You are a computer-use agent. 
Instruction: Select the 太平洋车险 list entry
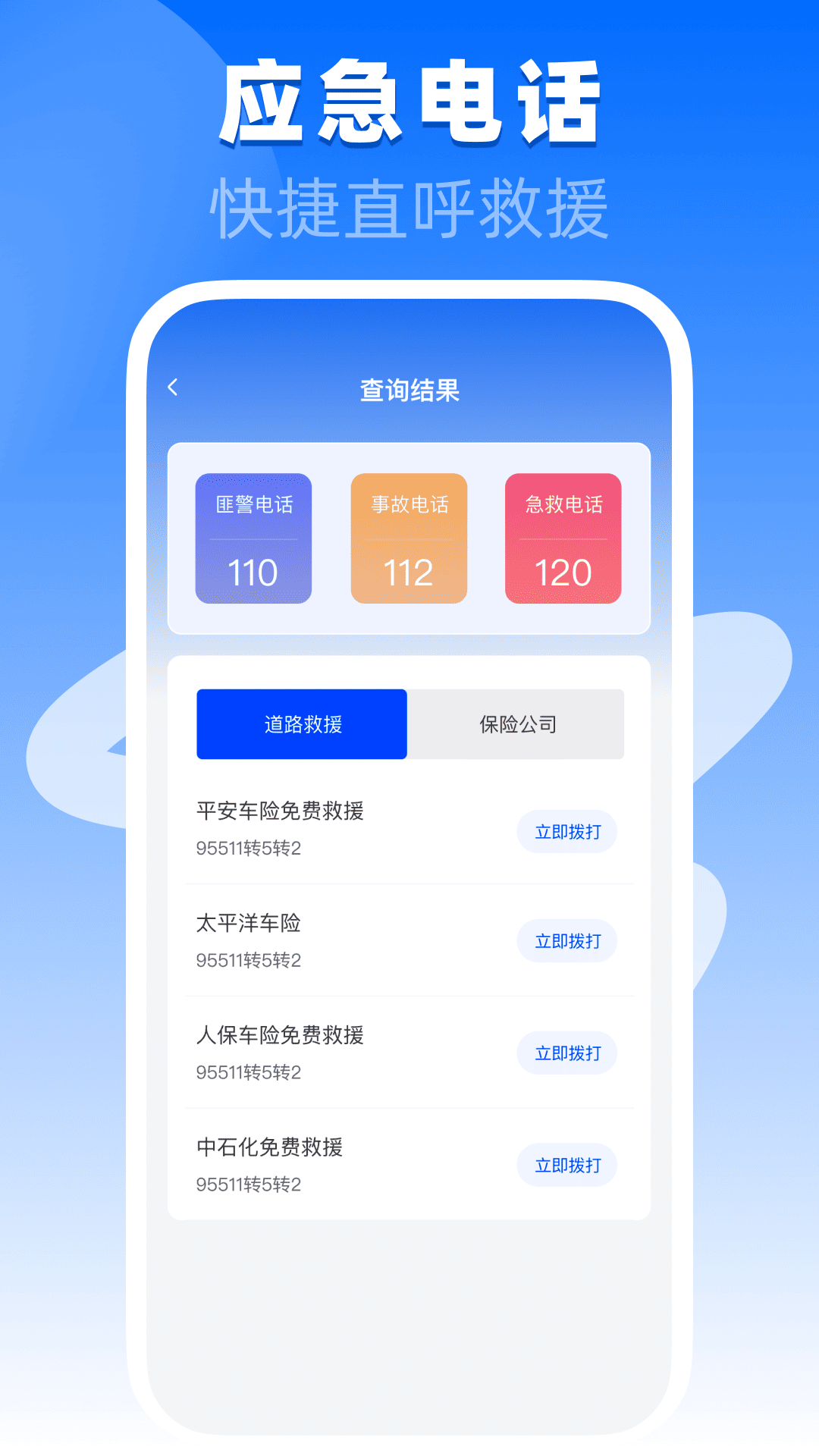point(248,924)
